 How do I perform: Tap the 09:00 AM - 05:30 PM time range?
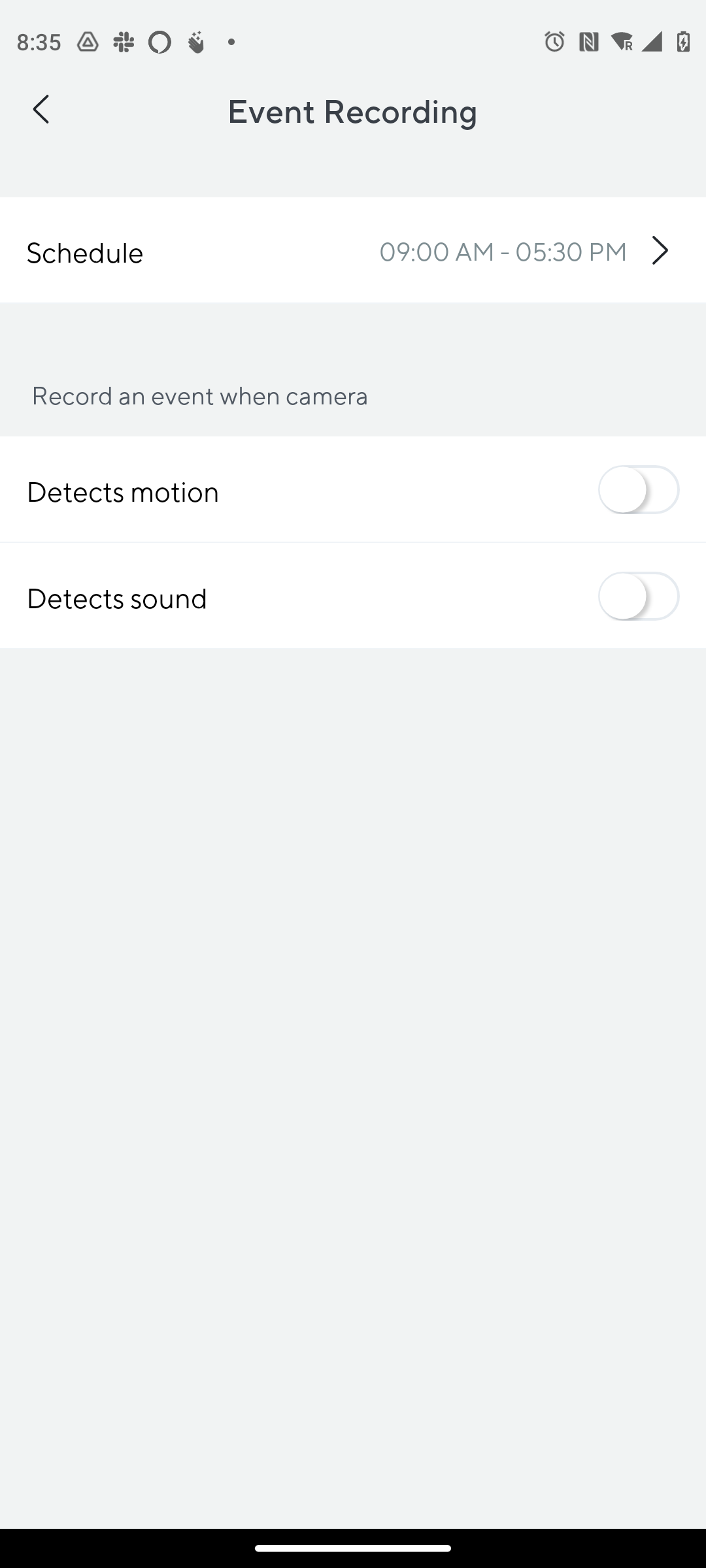[x=503, y=252]
